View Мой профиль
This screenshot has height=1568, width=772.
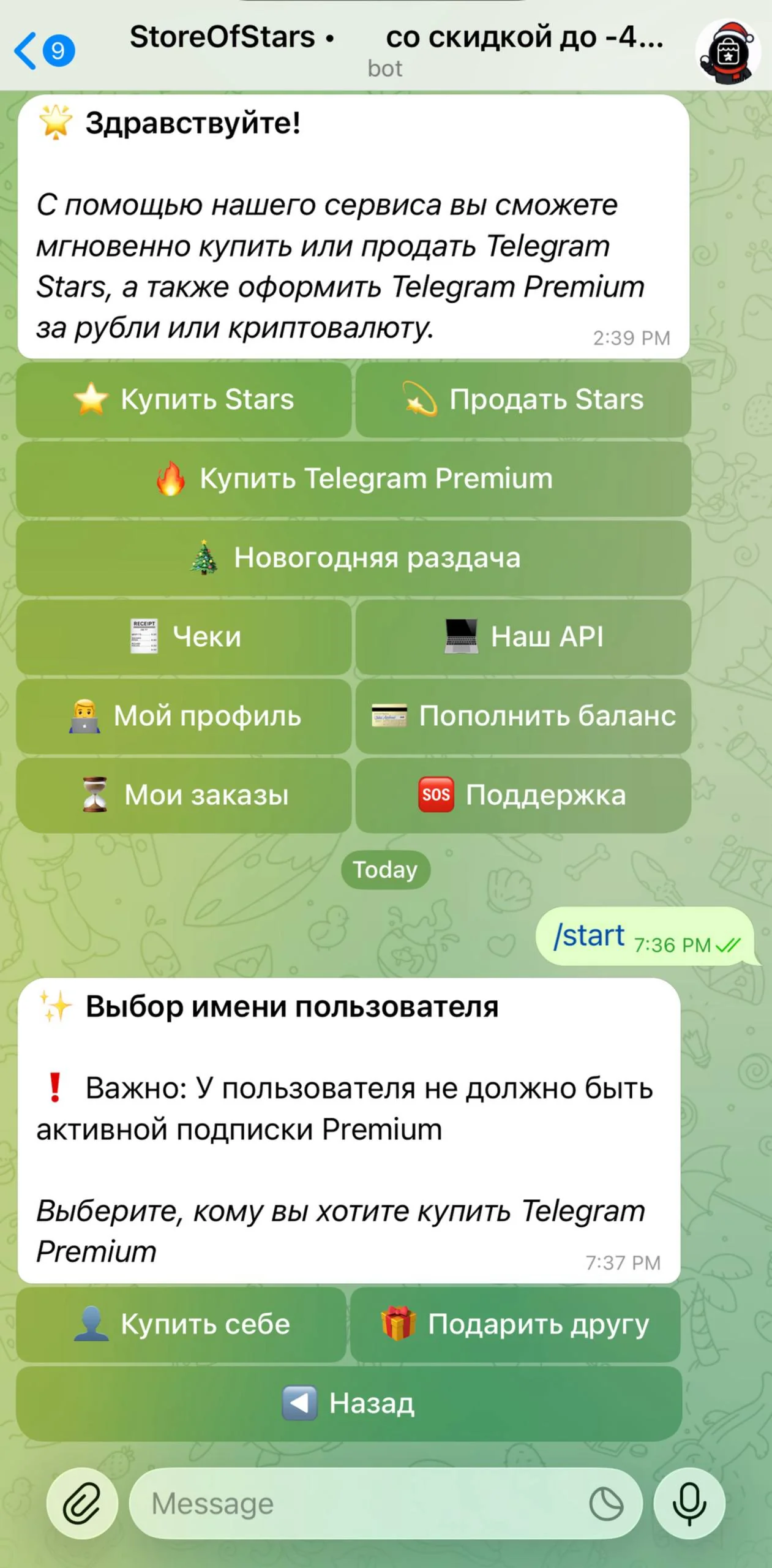click(x=184, y=716)
